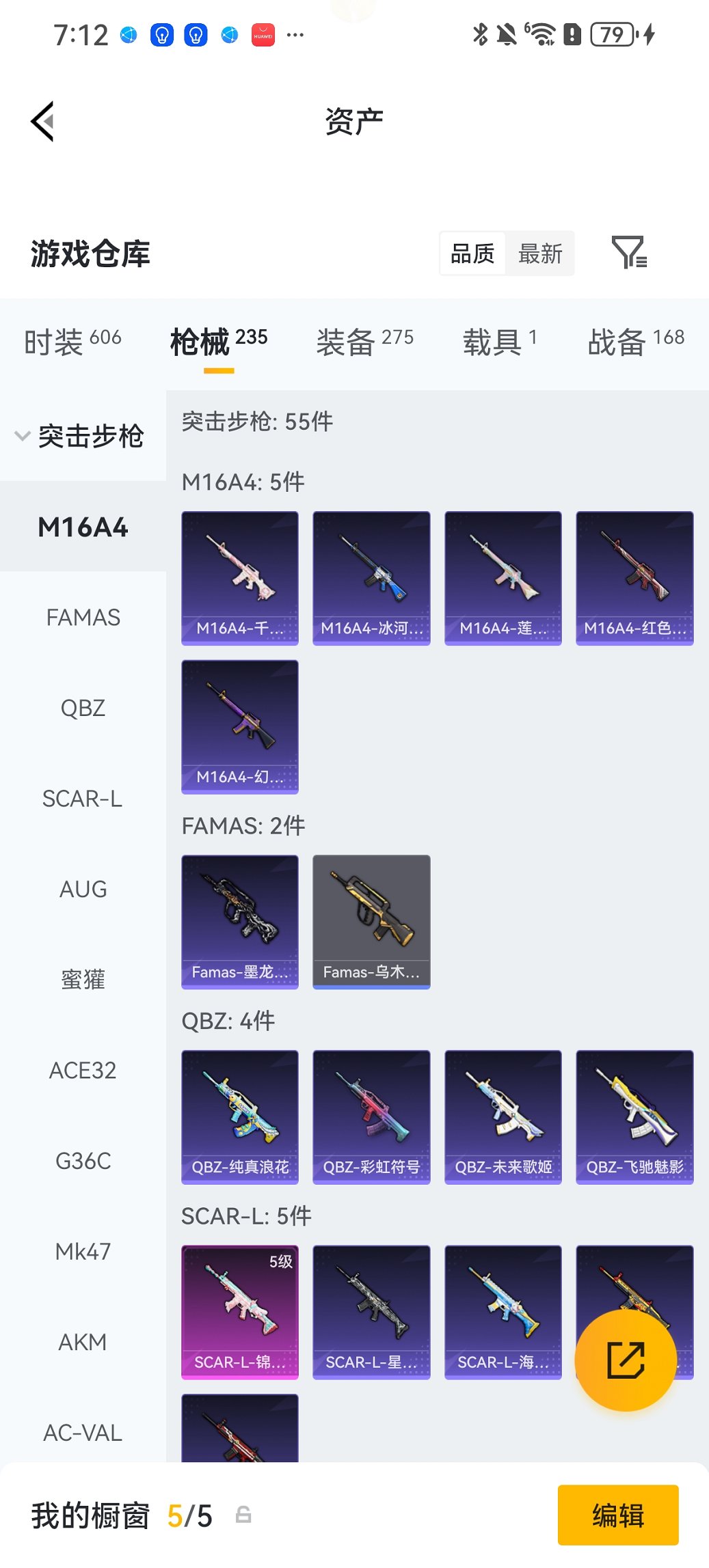Select FAMAS in the side list
This screenshot has height=1568, width=709.
click(83, 618)
